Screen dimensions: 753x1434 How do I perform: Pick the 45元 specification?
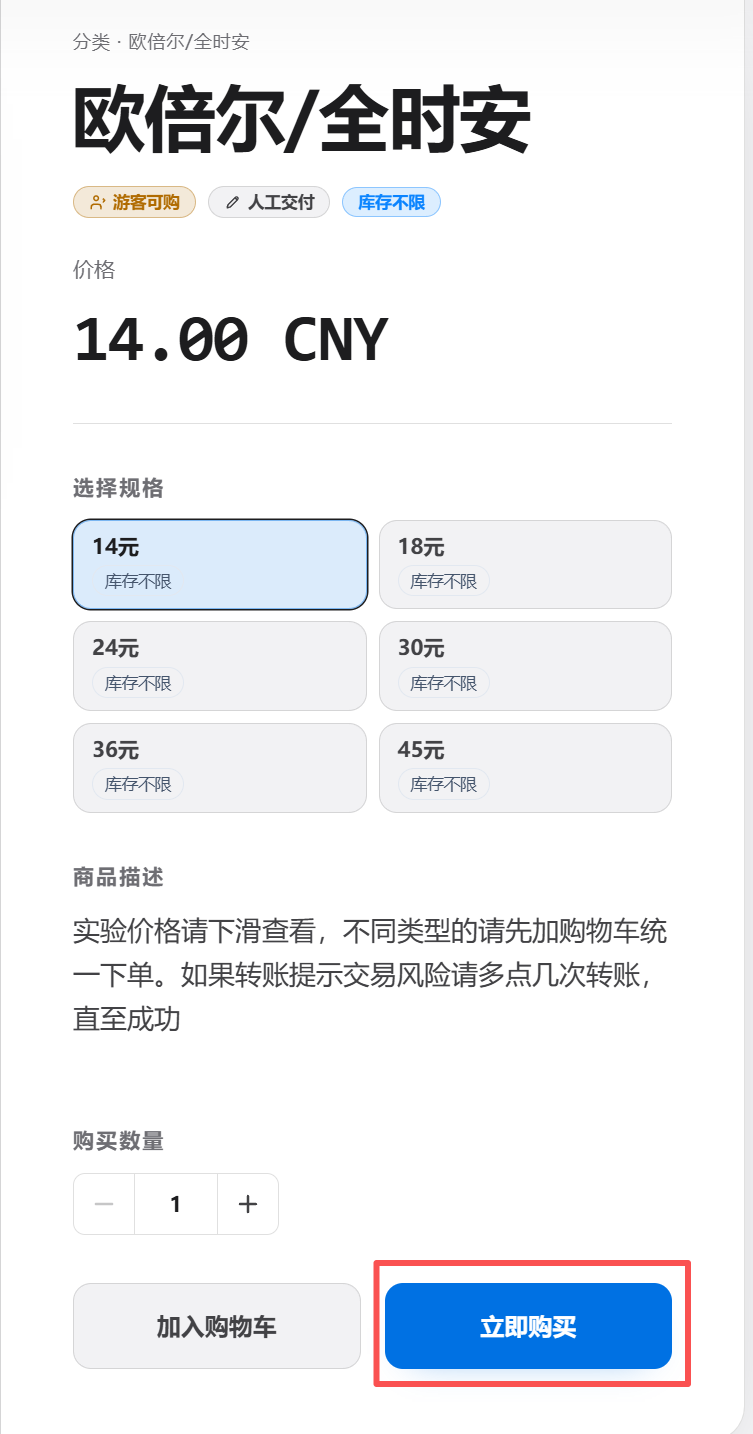525,768
